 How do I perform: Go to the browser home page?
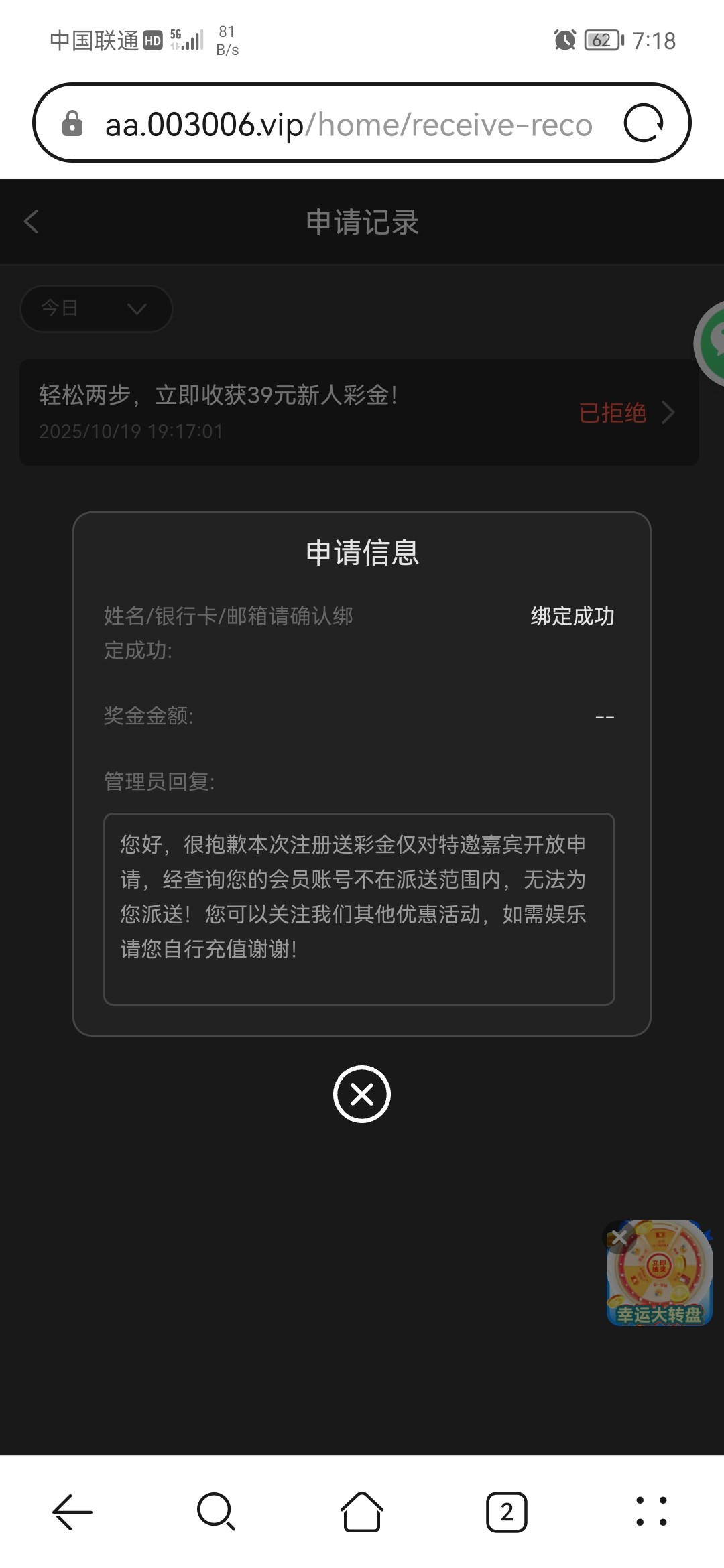[362, 1512]
